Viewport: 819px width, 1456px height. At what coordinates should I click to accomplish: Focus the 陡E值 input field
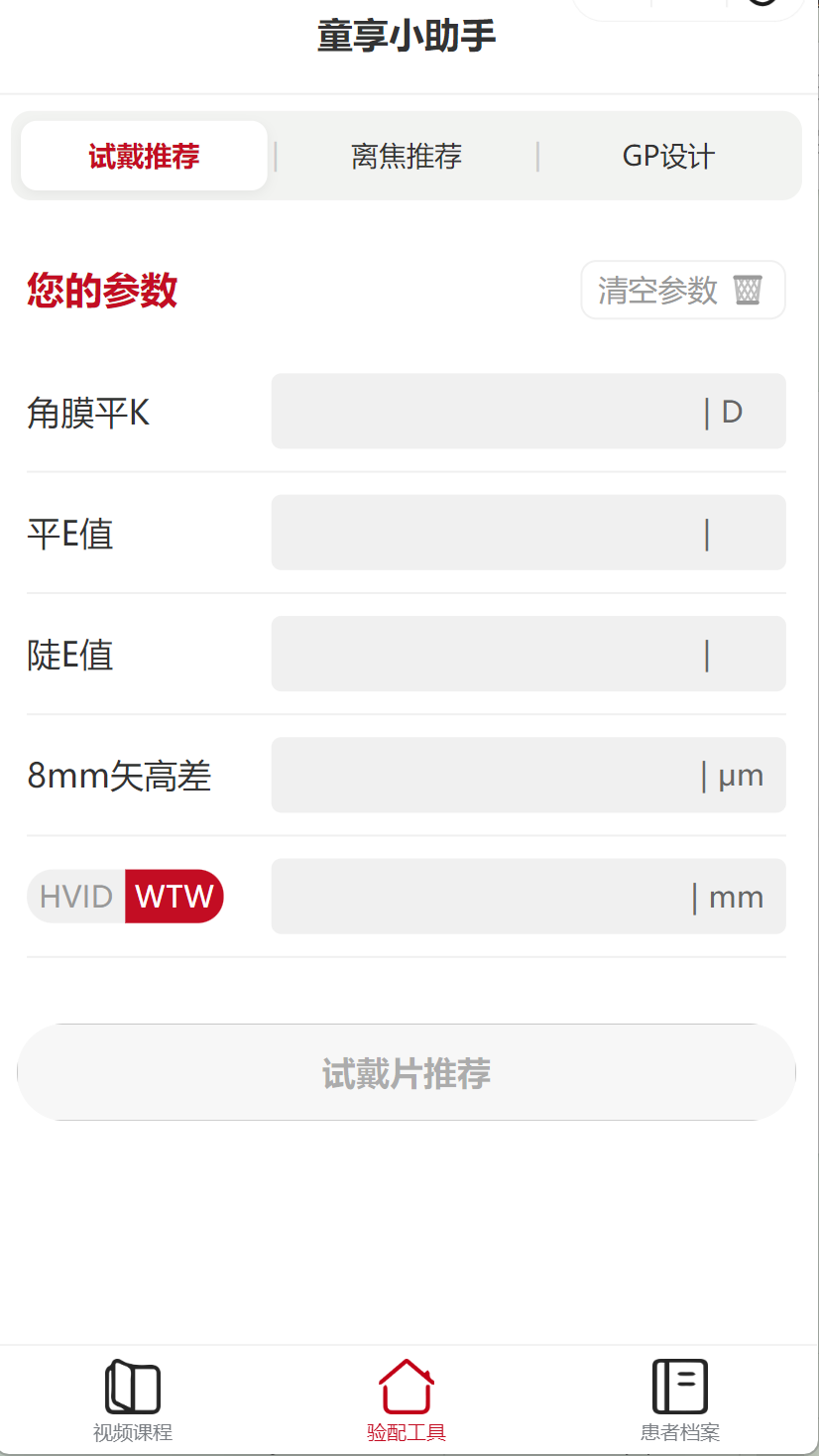pos(528,654)
